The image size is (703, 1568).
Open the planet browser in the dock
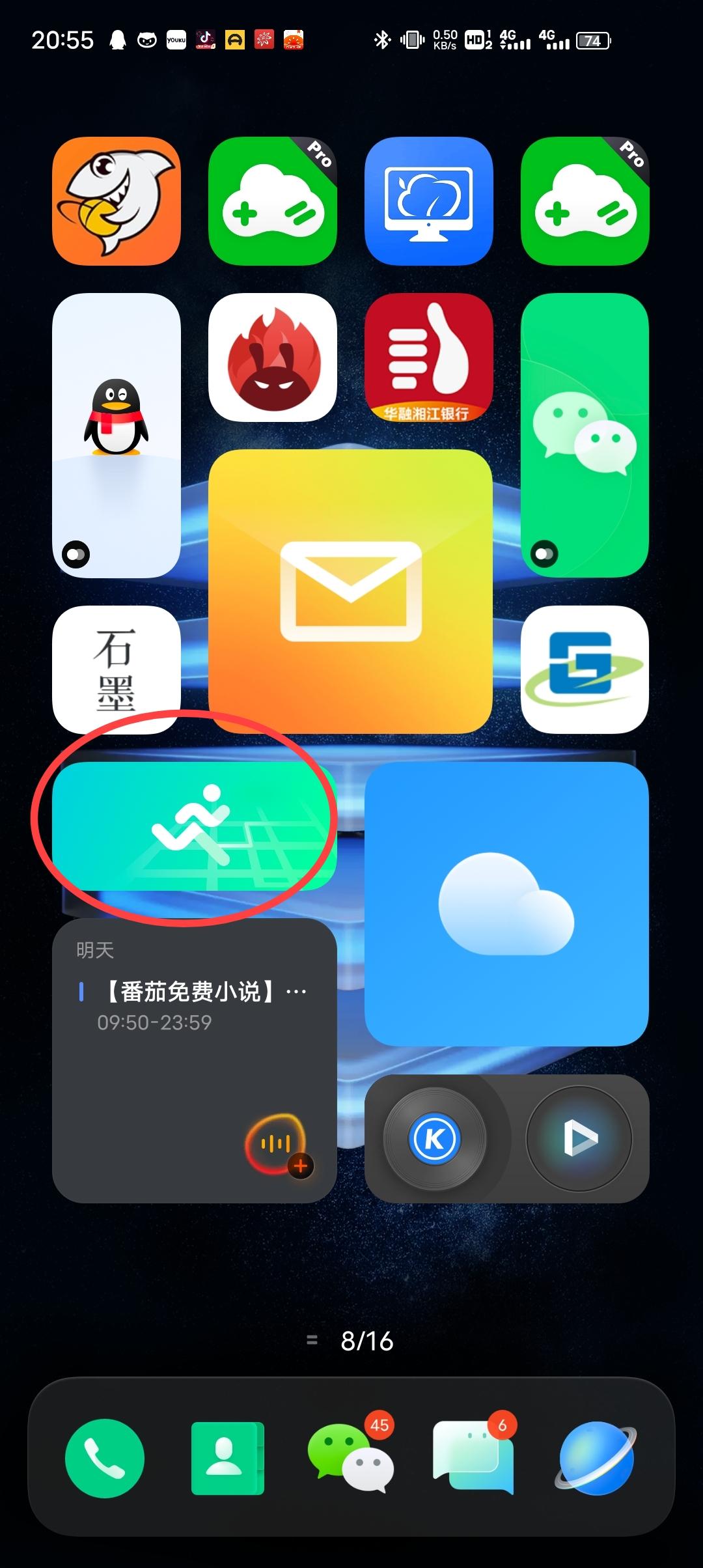click(x=596, y=1458)
